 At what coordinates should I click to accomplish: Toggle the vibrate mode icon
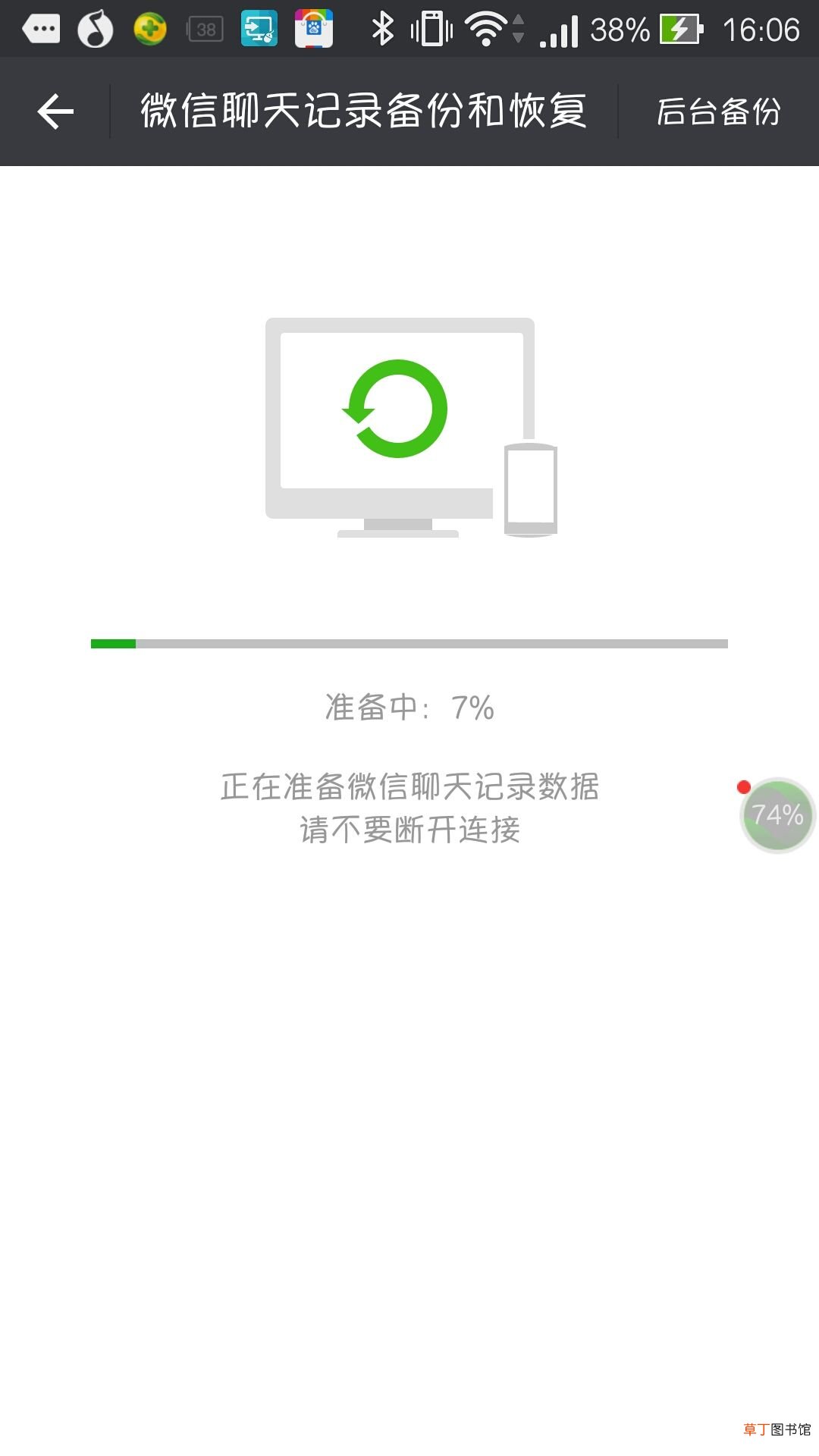pos(432,28)
